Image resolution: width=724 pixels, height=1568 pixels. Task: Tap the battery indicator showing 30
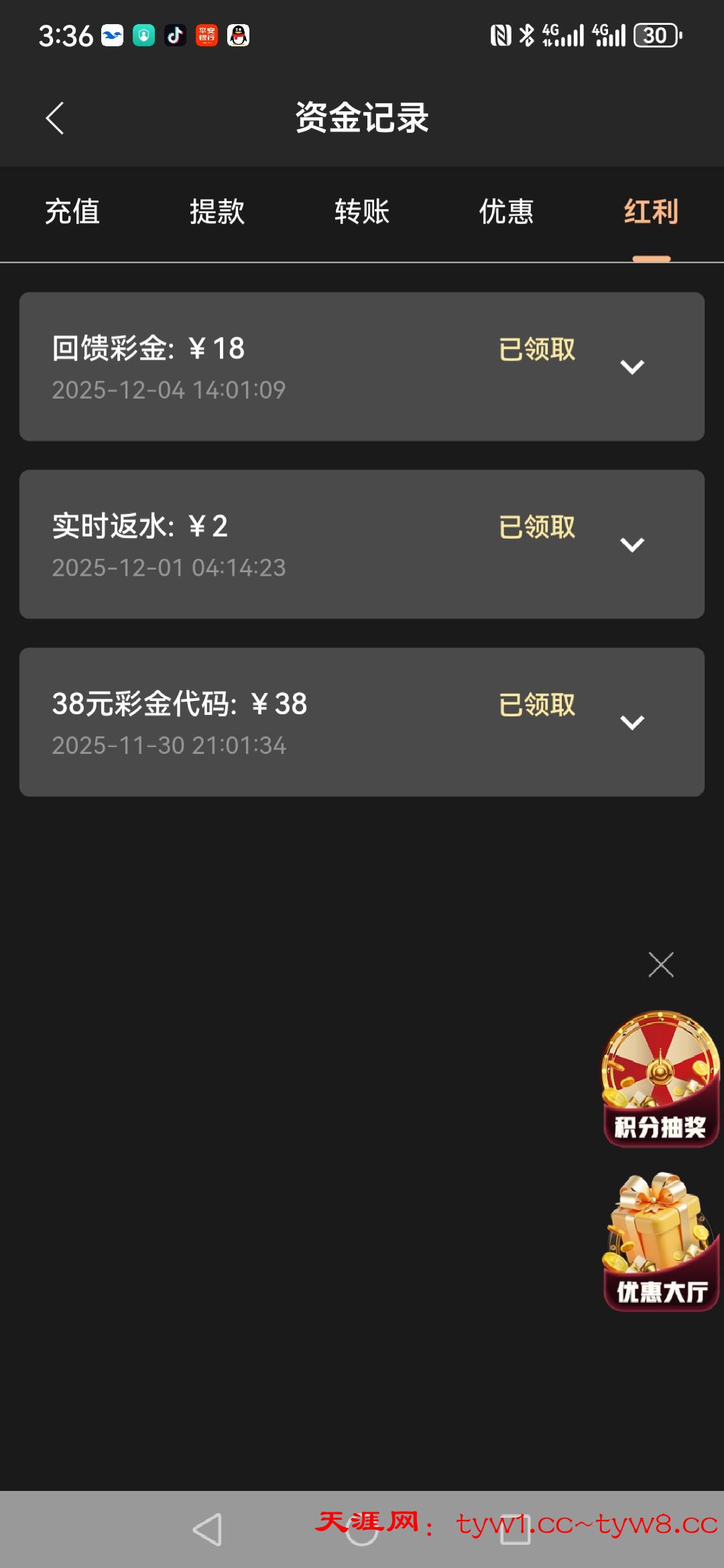tap(656, 35)
